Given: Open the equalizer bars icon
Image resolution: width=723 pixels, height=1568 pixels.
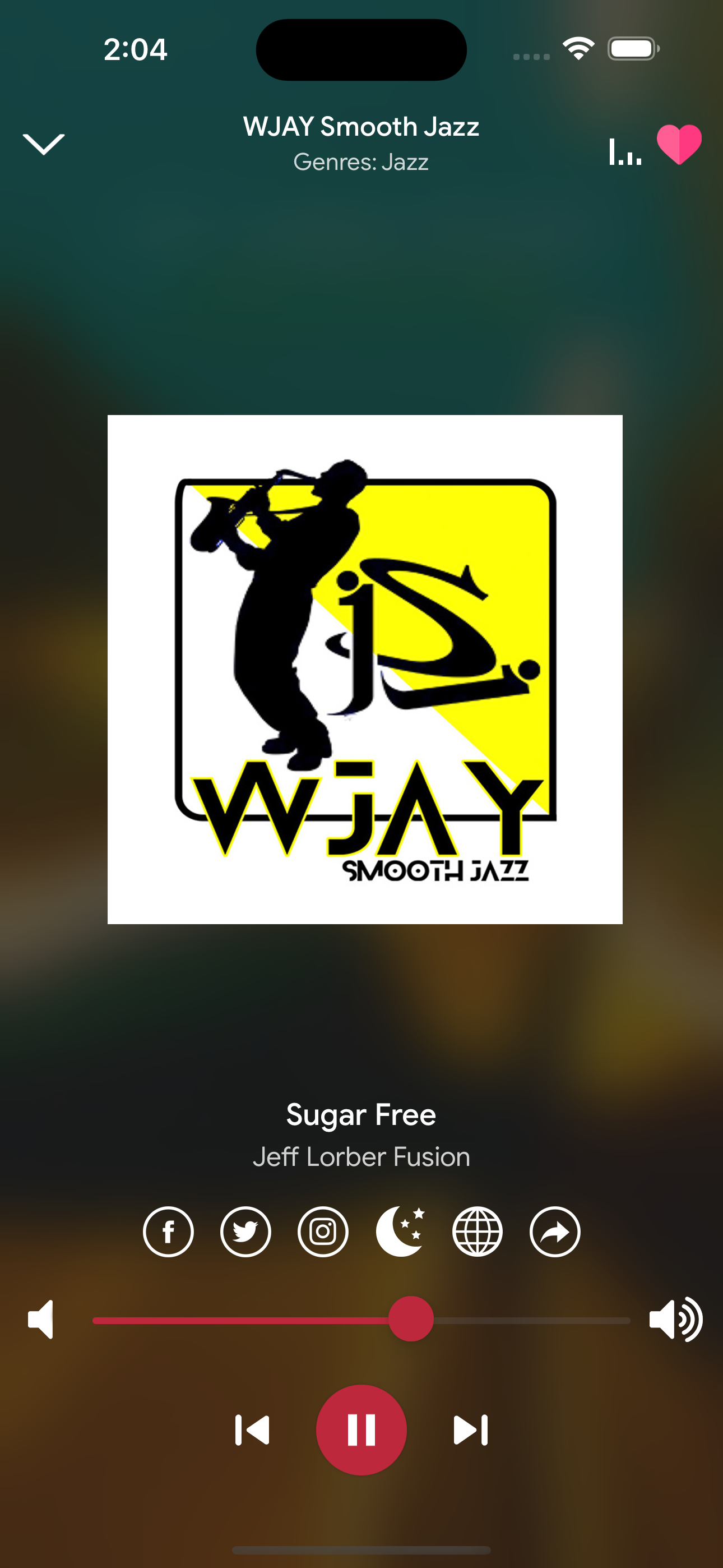Looking at the screenshot, I should 625,151.
